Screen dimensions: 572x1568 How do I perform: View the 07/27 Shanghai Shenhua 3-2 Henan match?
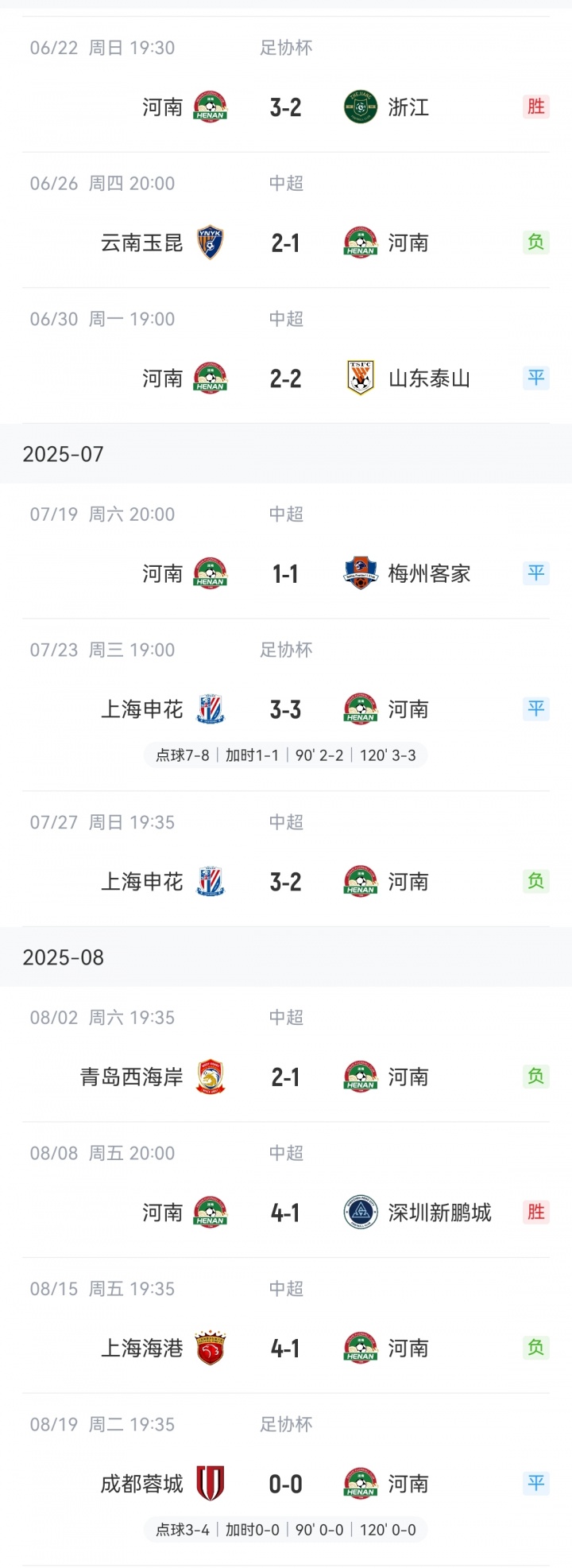(285, 882)
